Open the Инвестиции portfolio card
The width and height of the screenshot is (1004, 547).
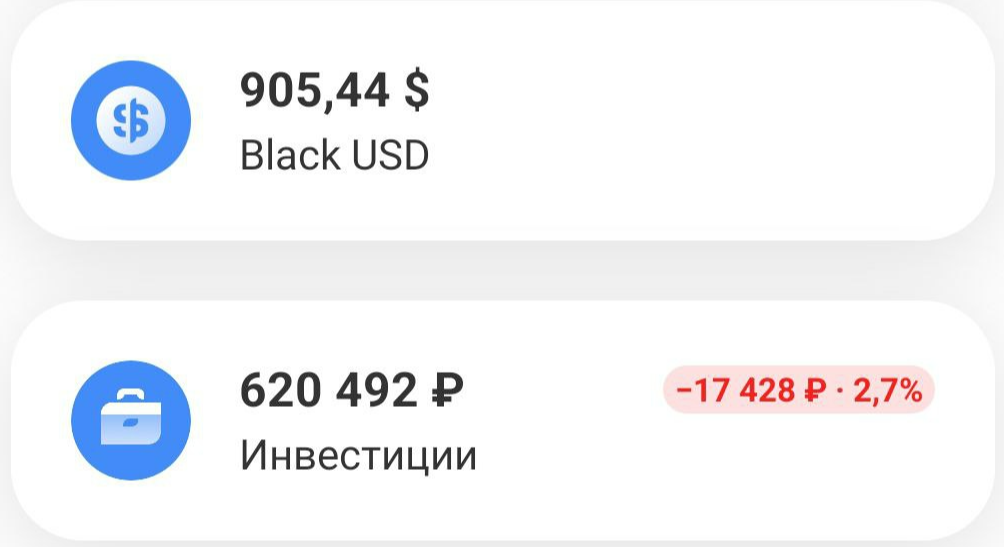[x=502, y=421]
